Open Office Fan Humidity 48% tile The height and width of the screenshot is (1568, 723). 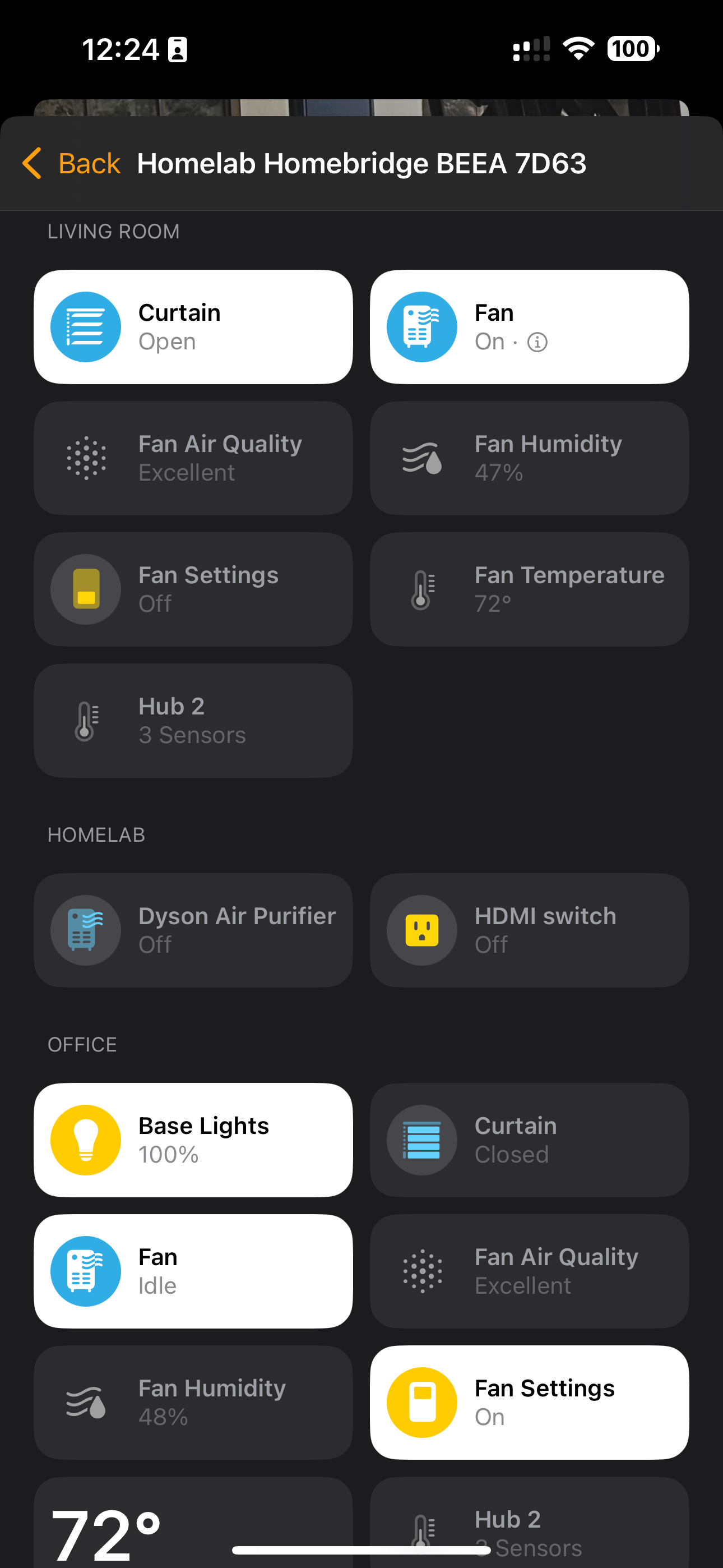tap(193, 1403)
